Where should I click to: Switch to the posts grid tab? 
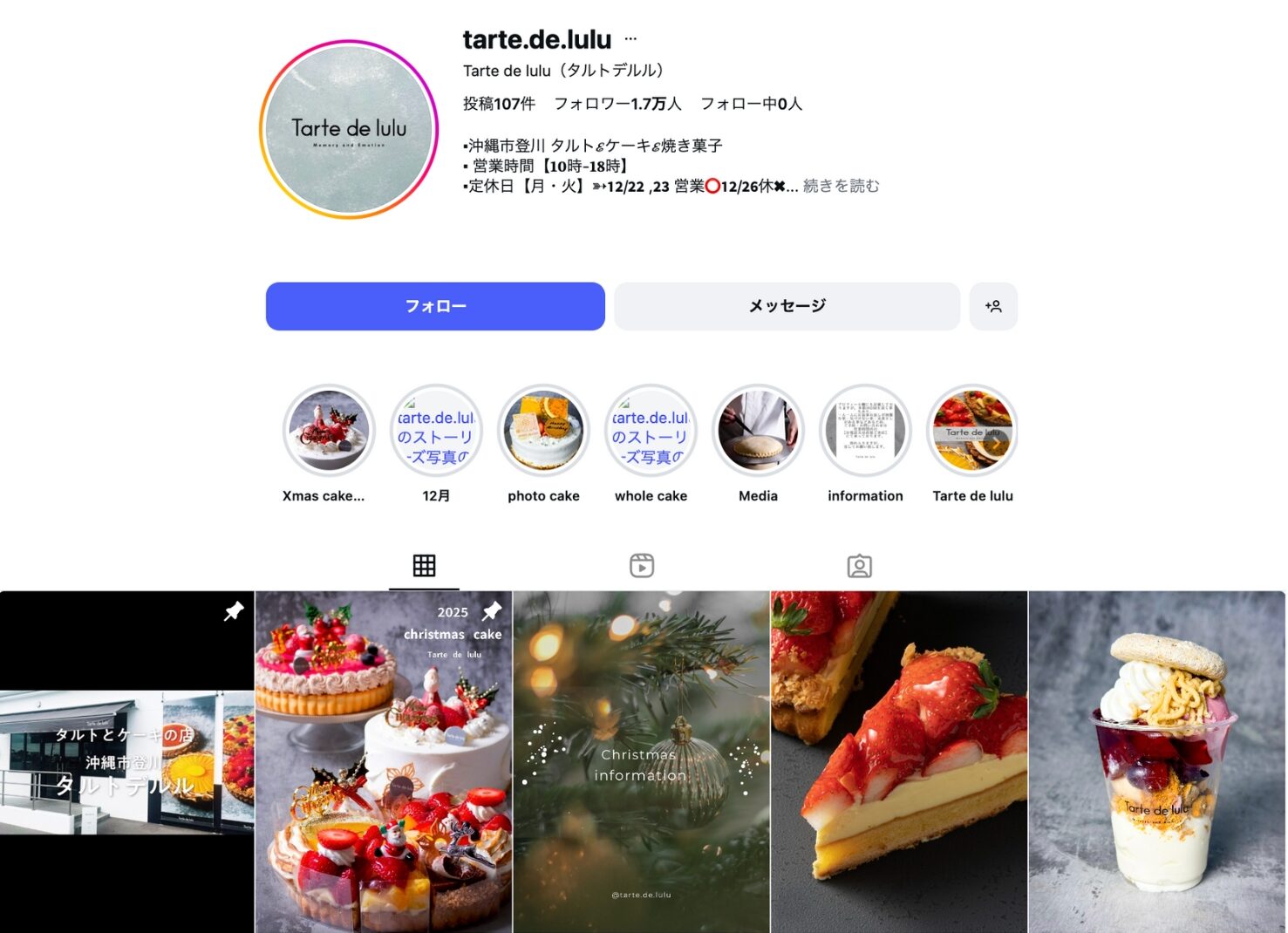coord(424,566)
